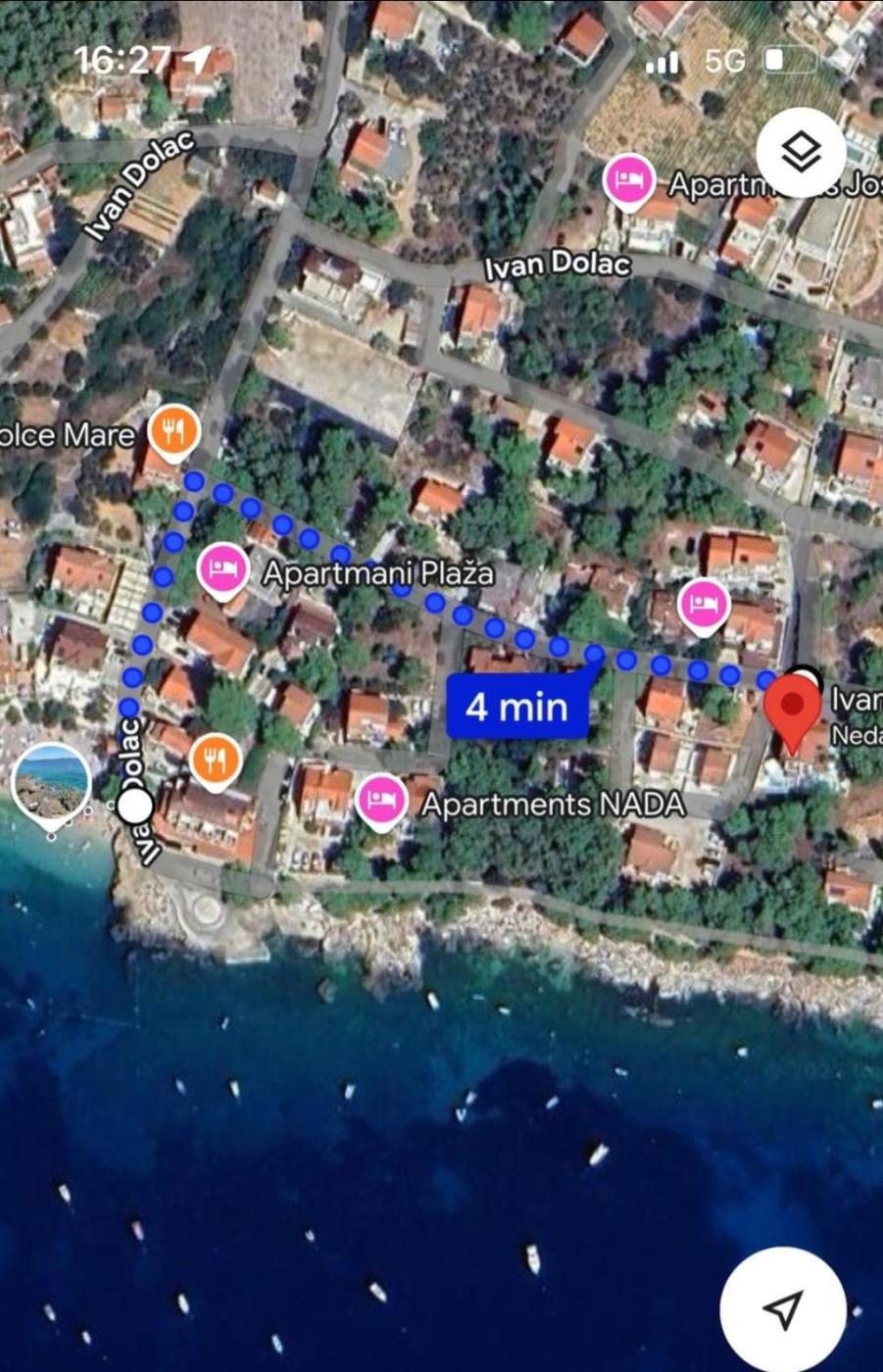
Task: Open the Apartments Jos lodging pin
Action: pos(628,181)
